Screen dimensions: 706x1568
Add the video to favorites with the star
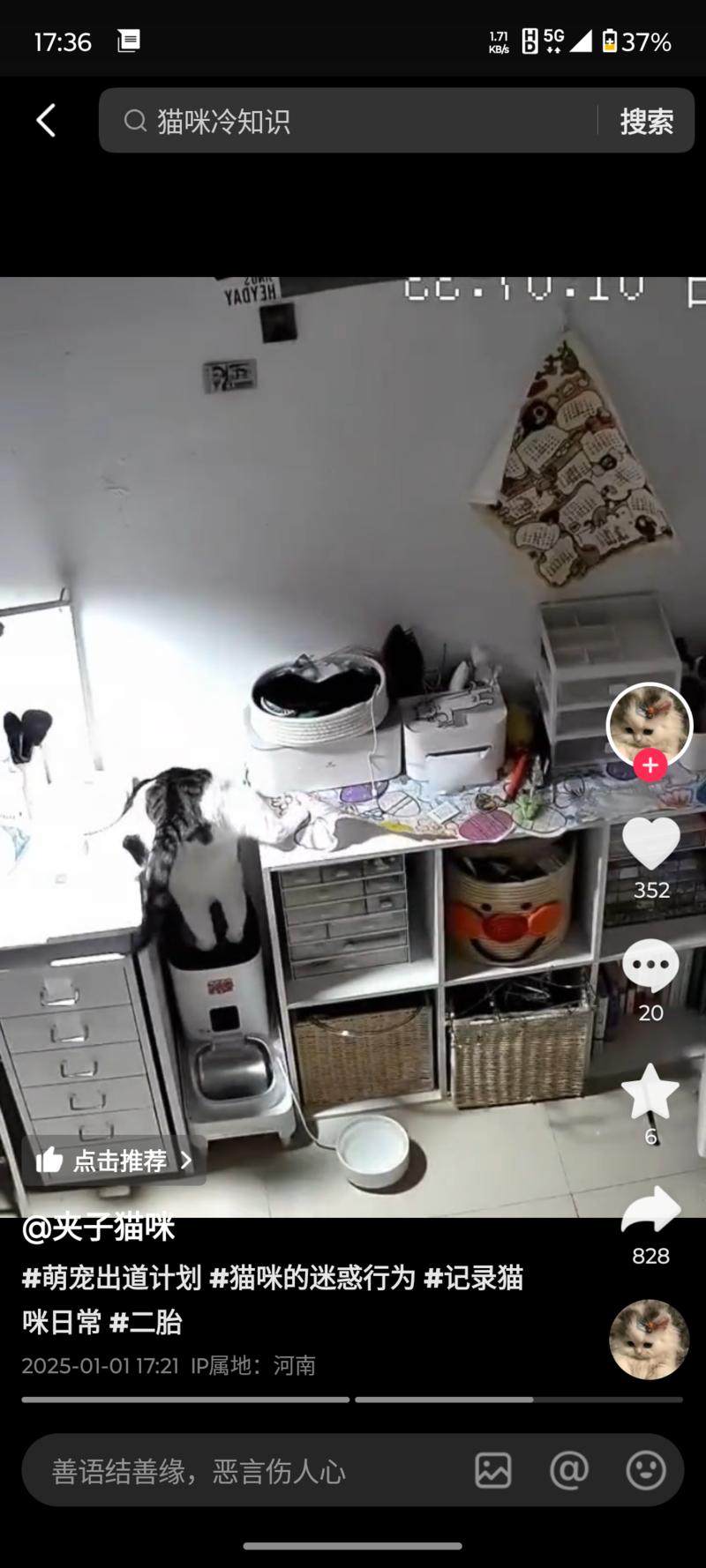[650, 1092]
